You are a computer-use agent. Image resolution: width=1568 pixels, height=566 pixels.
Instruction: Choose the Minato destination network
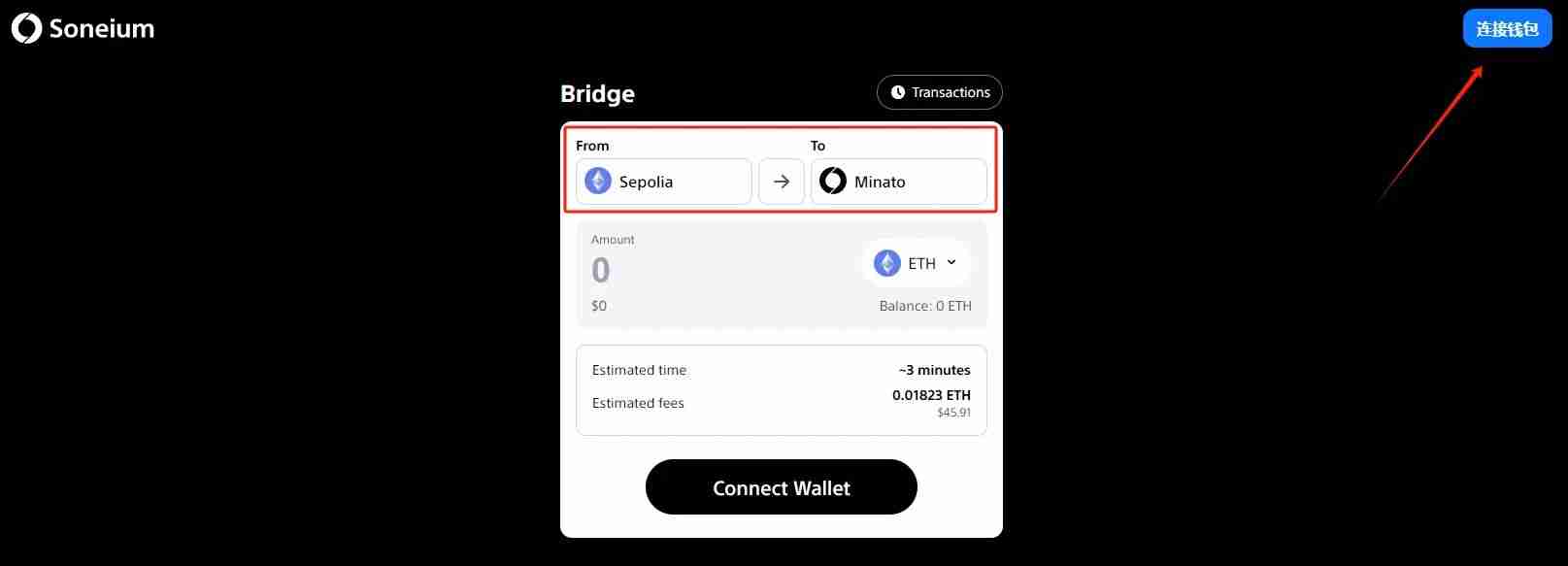point(898,182)
